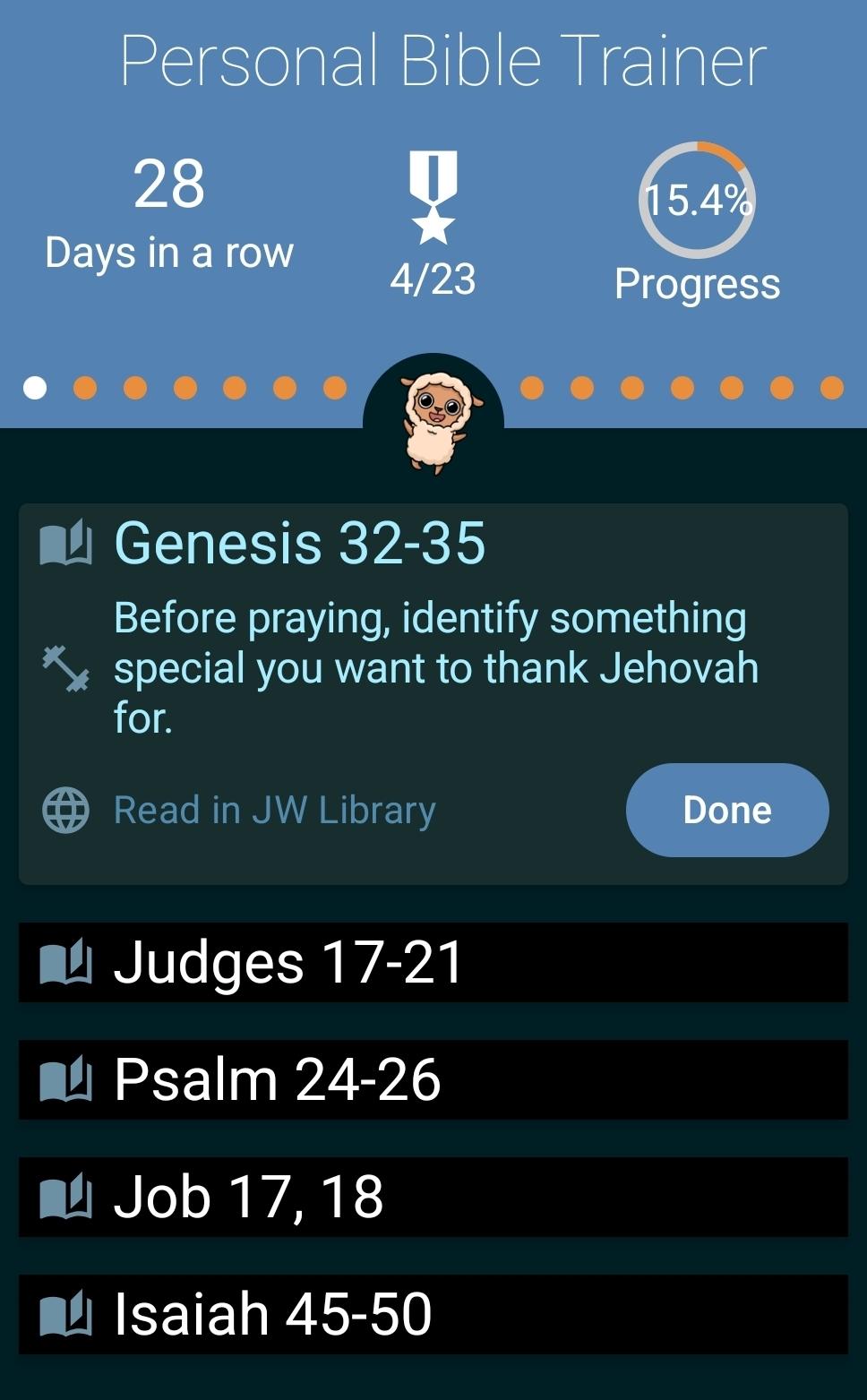The height and width of the screenshot is (1400, 867).
Task: Open the Isaiah 45-50 reading
Action: [x=433, y=1314]
